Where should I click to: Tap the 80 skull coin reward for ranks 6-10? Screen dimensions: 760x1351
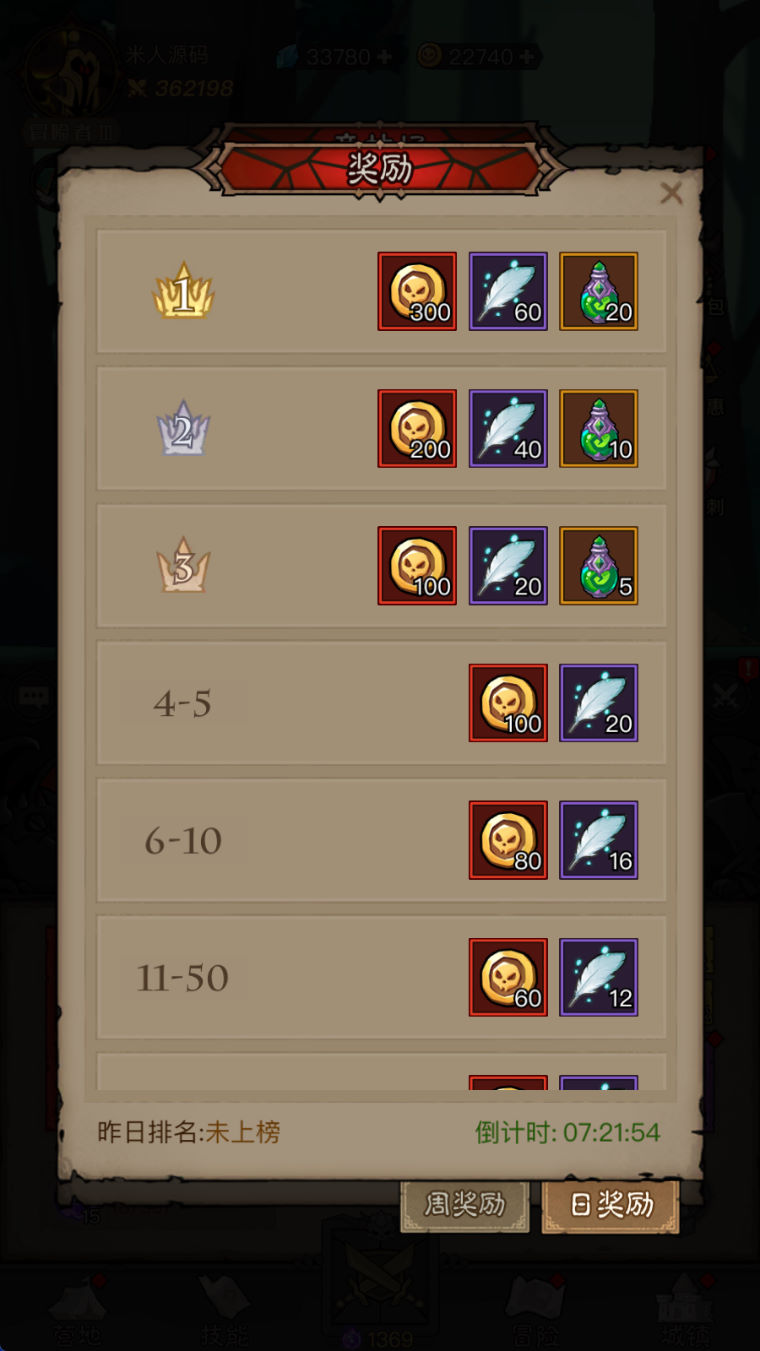(508, 840)
